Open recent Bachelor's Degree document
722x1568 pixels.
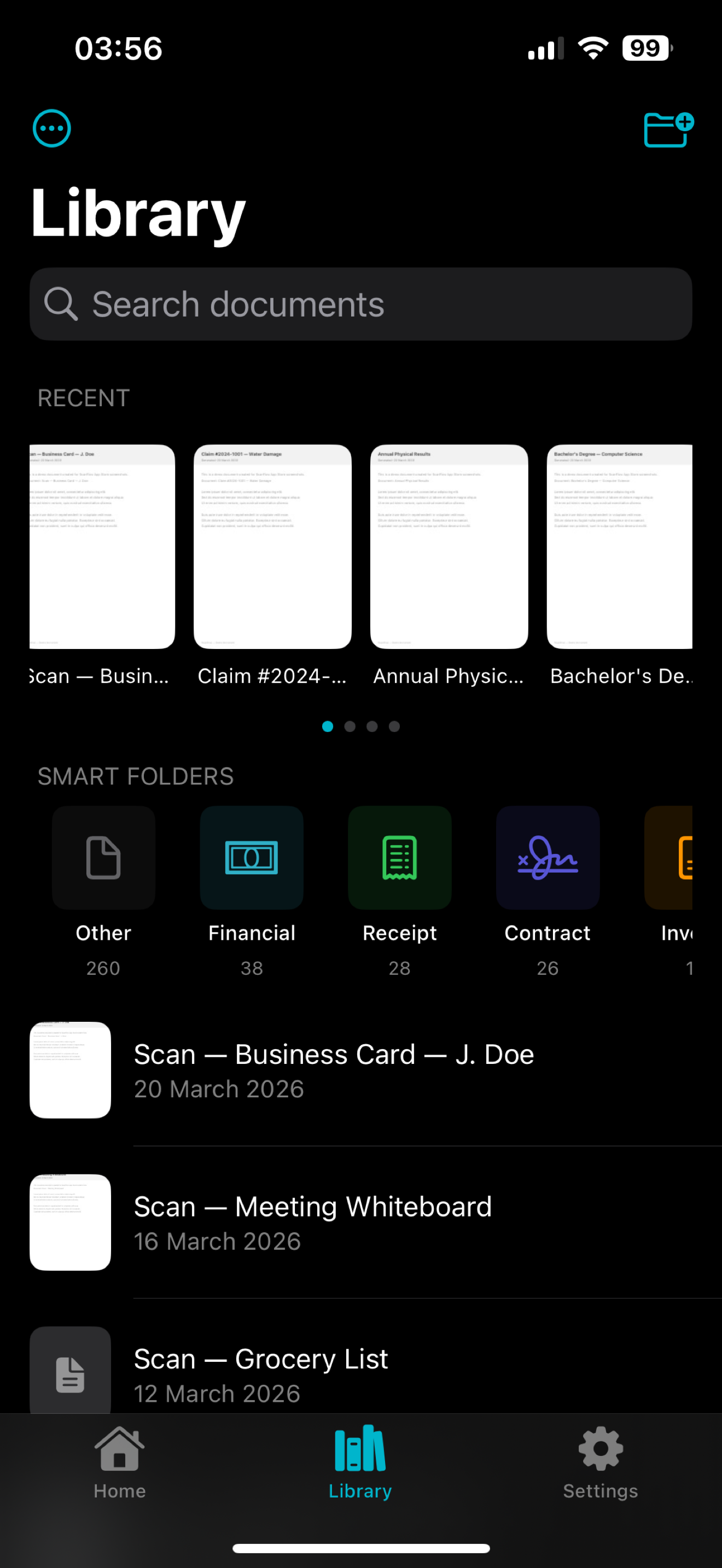coord(619,547)
